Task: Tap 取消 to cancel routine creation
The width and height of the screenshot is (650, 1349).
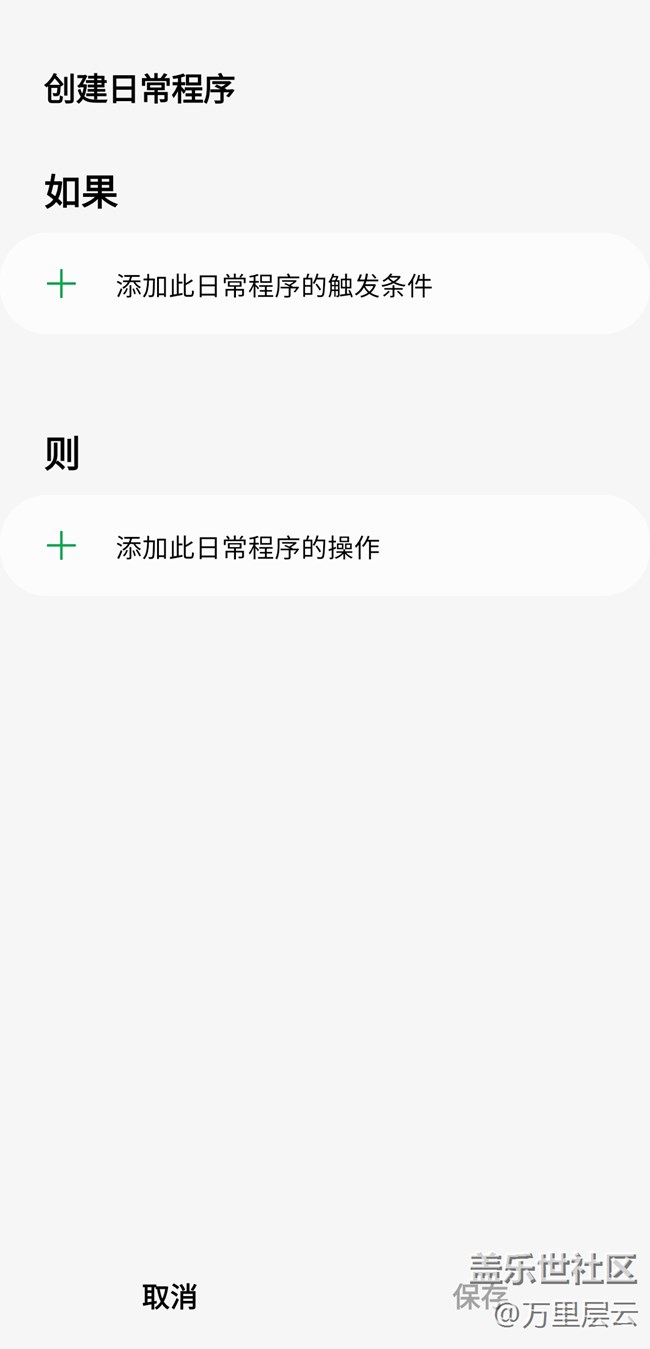Action: [169, 1297]
